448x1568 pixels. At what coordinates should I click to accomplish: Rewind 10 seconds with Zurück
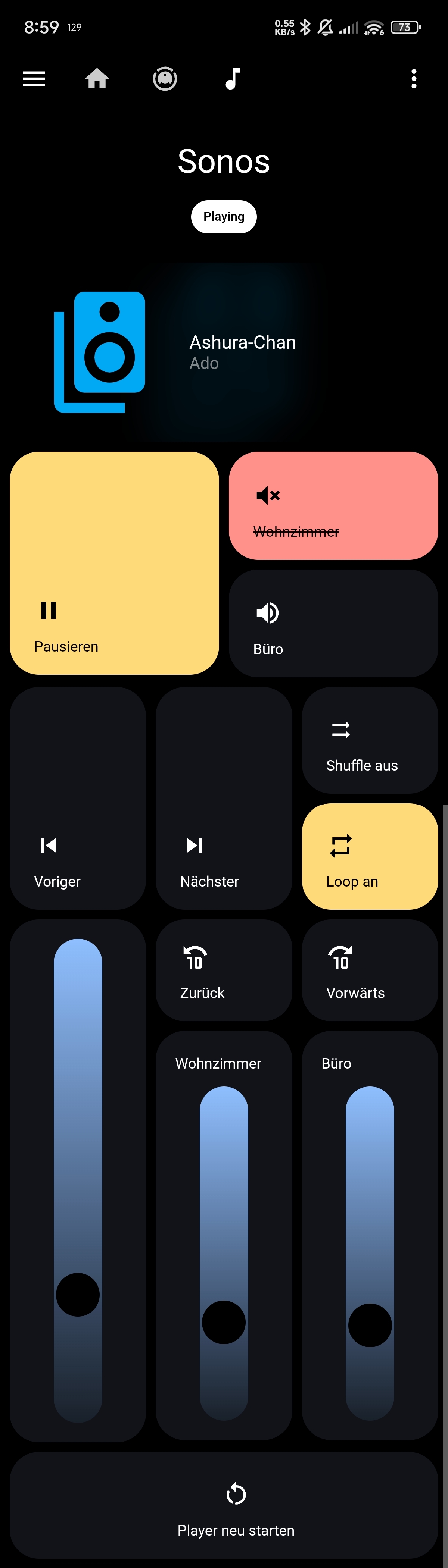point(224,970)
